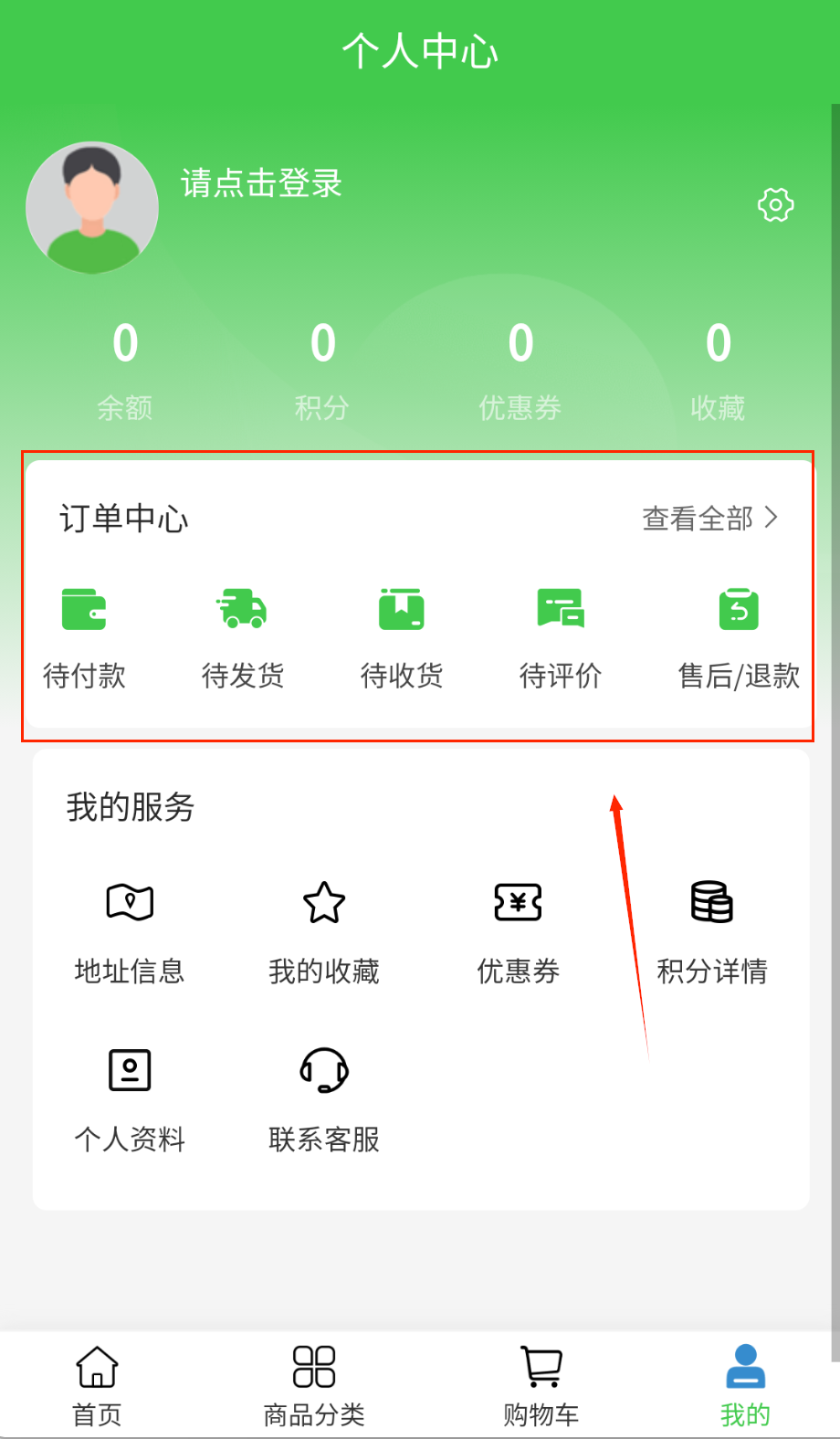Open 积分详情 points details
Image resolution: width=840 pixels, height=1439 pixels.
tap(712, 931)
